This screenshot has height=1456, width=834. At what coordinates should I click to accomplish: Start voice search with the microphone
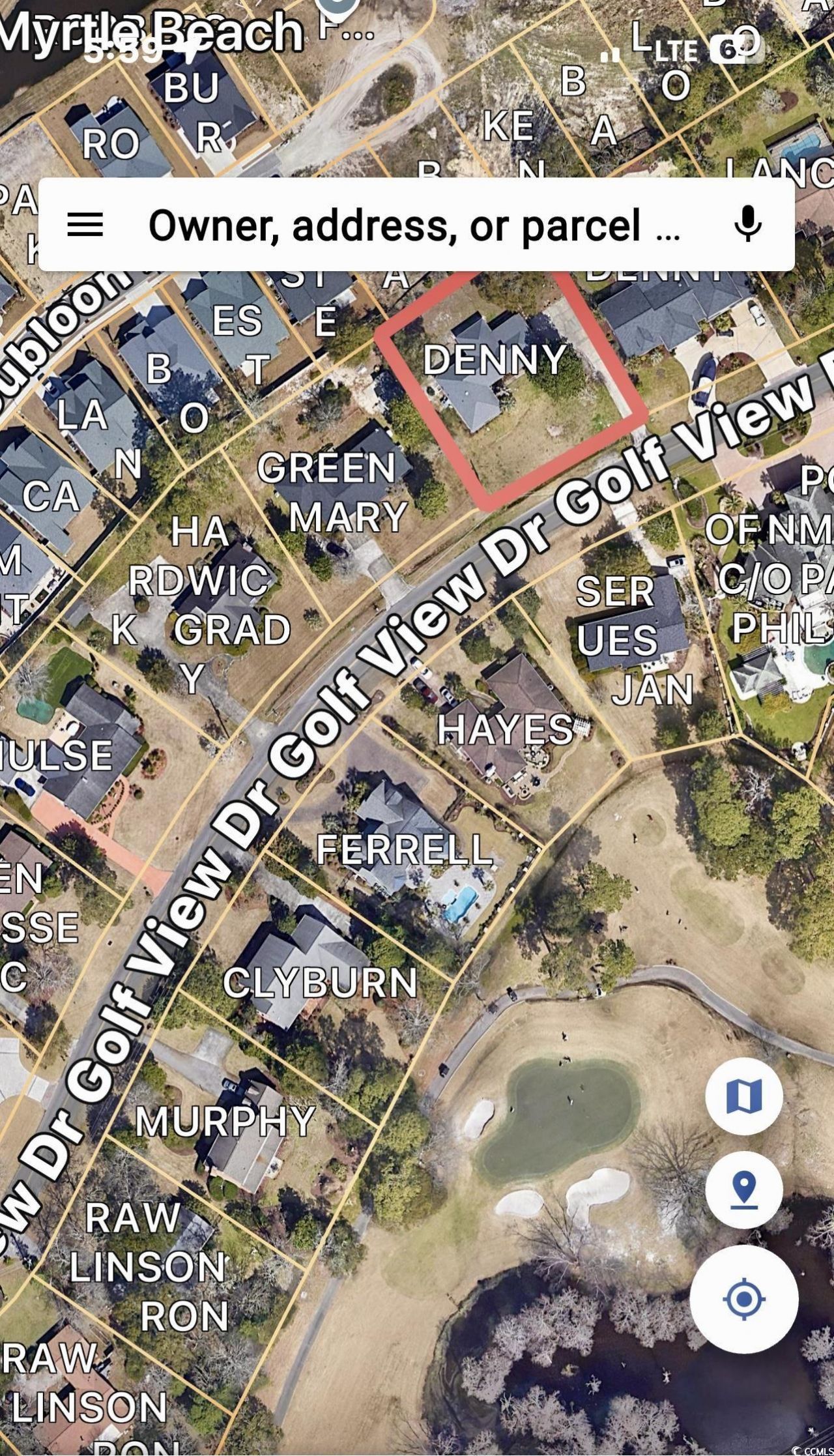pyautogui.click(x=748, y=224)
